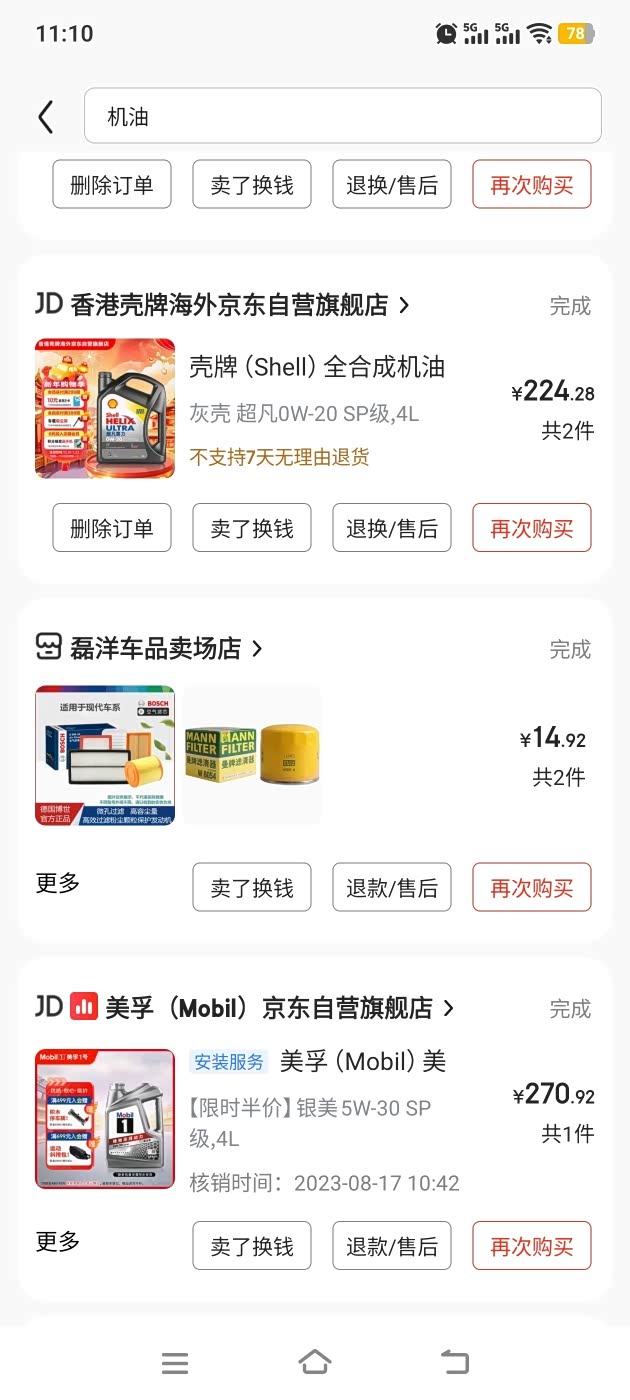Viewport: 630px width, 1400px height.
Task: Buy the Shell 全合成机油 again
Action: coord(532,528)
